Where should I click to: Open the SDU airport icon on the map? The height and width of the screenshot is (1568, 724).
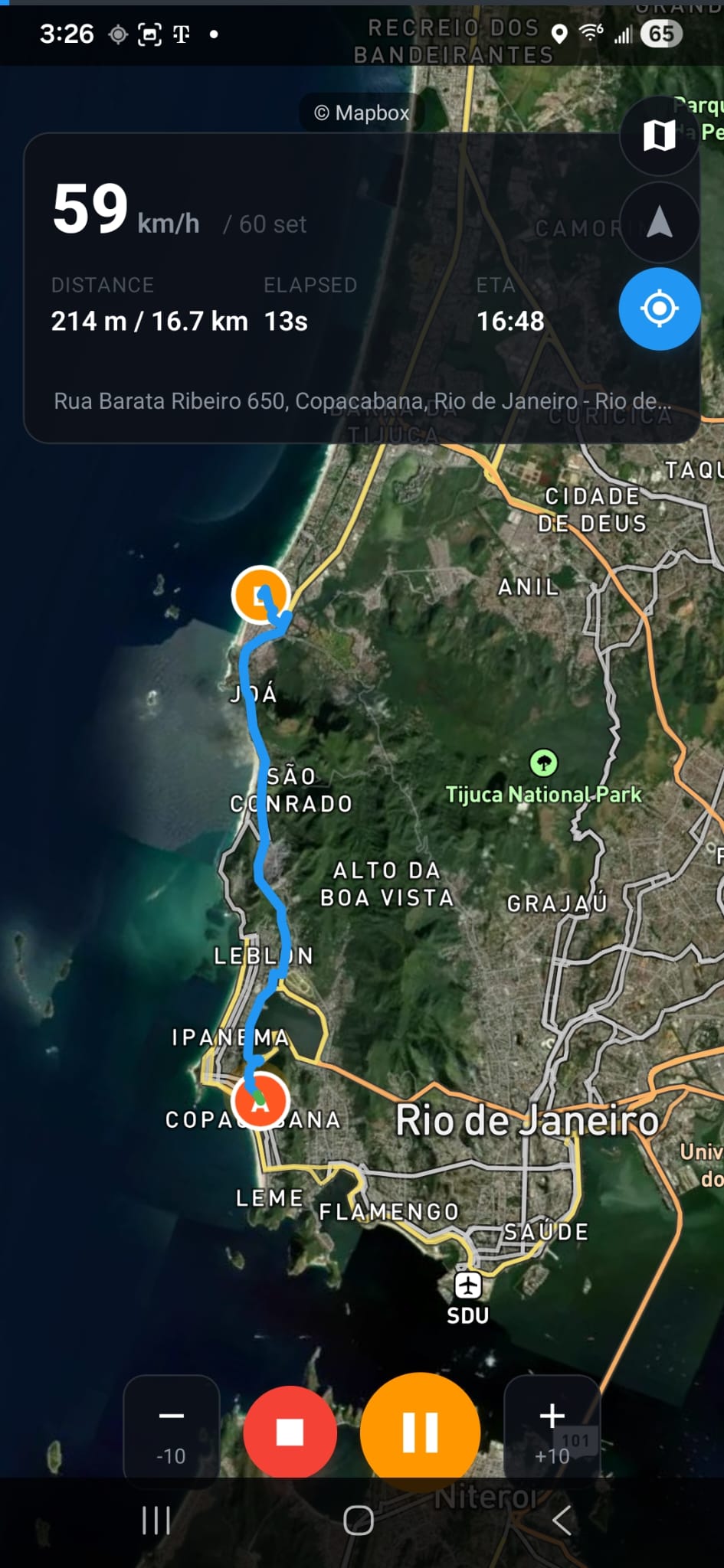467,1282
